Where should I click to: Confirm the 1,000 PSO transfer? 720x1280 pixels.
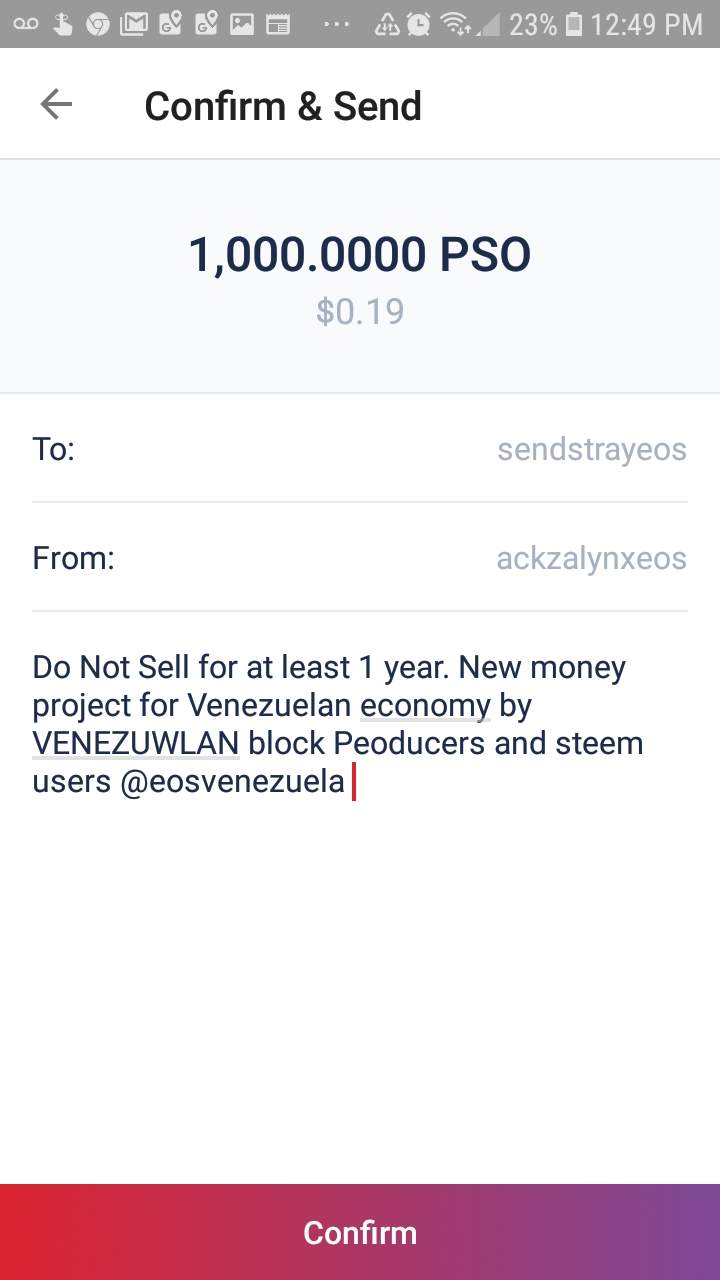click(360, 1232)
